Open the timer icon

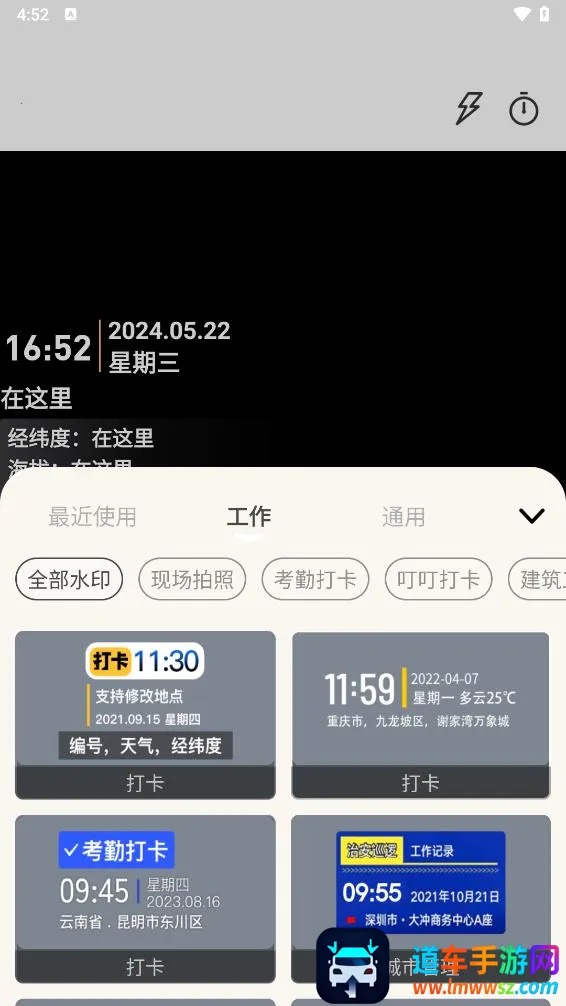coord(524,108)
